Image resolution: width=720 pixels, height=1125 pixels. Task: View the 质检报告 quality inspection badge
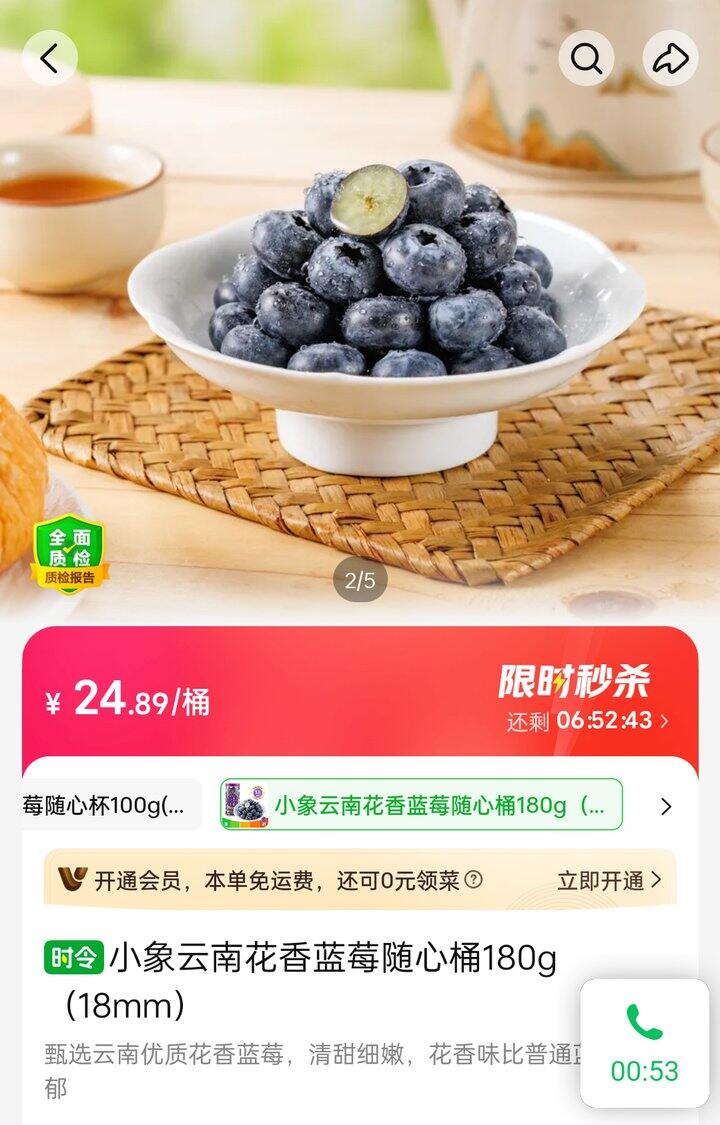[x=69, y=555]
